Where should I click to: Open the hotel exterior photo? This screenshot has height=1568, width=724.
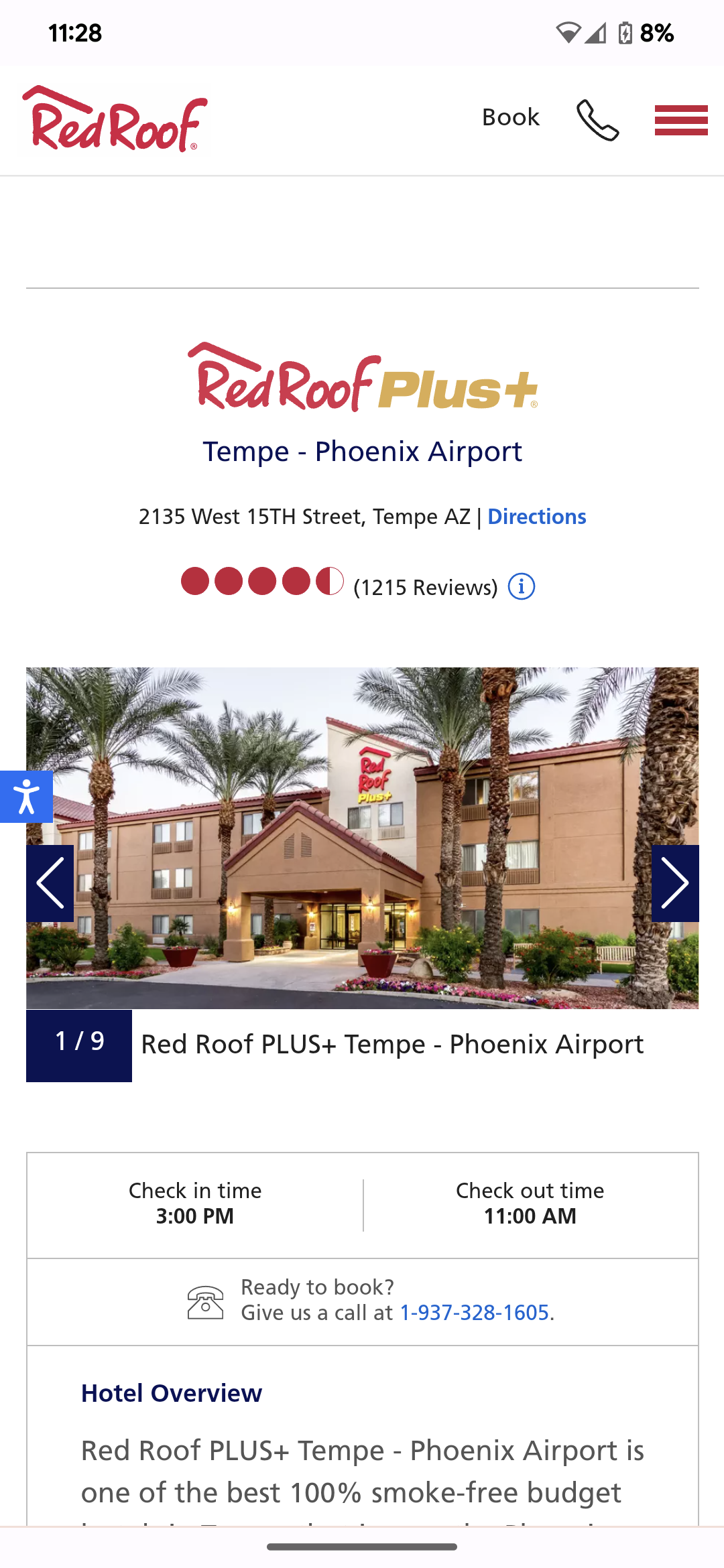point(362,838)
